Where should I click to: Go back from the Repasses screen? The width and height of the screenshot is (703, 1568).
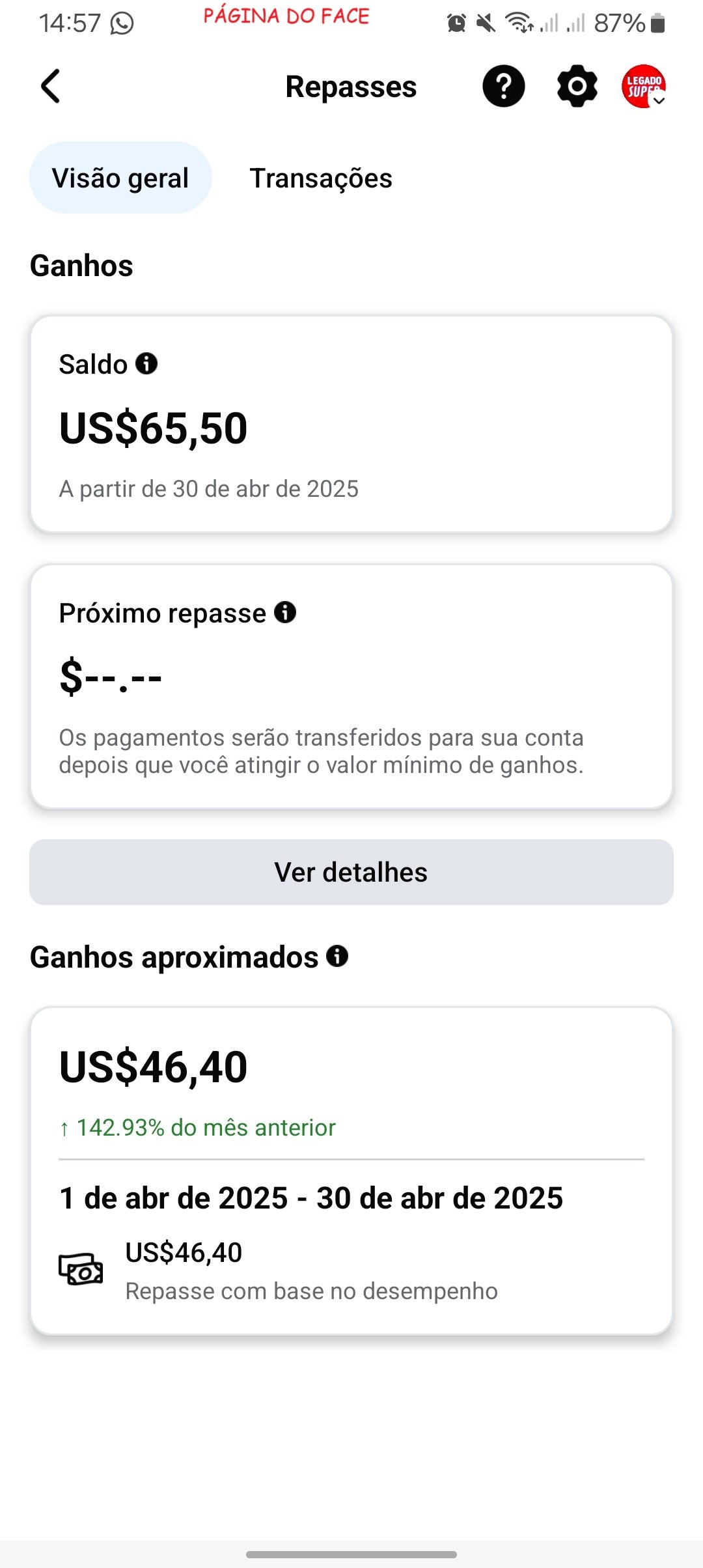pos(51,86)
